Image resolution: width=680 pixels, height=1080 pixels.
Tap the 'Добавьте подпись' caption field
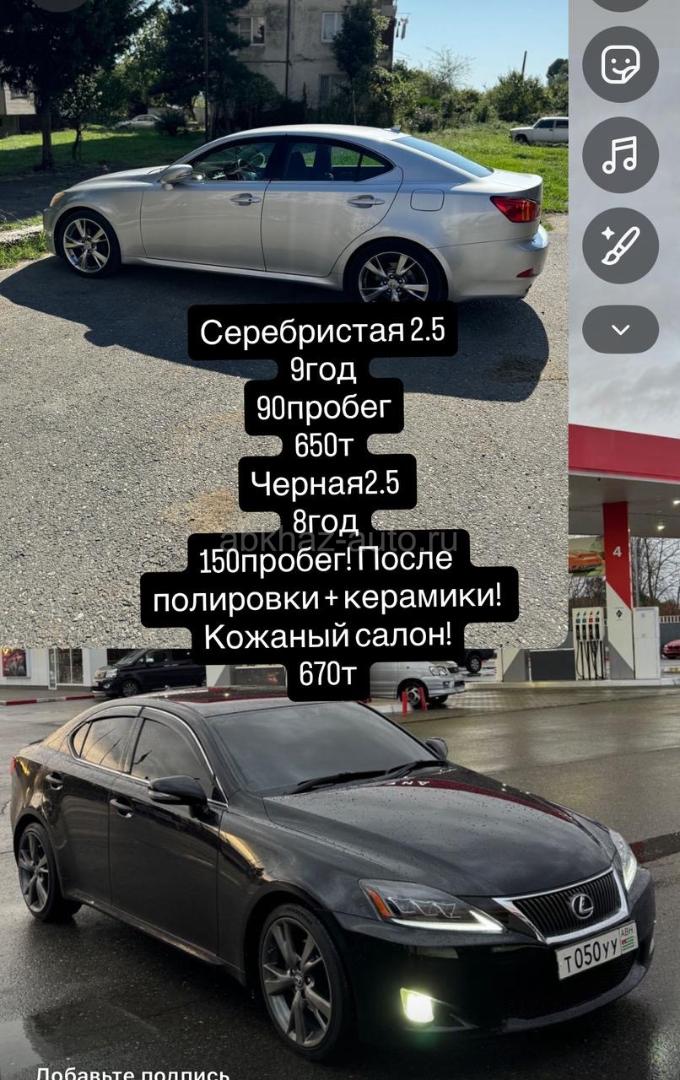click(x=133, y=1073)
